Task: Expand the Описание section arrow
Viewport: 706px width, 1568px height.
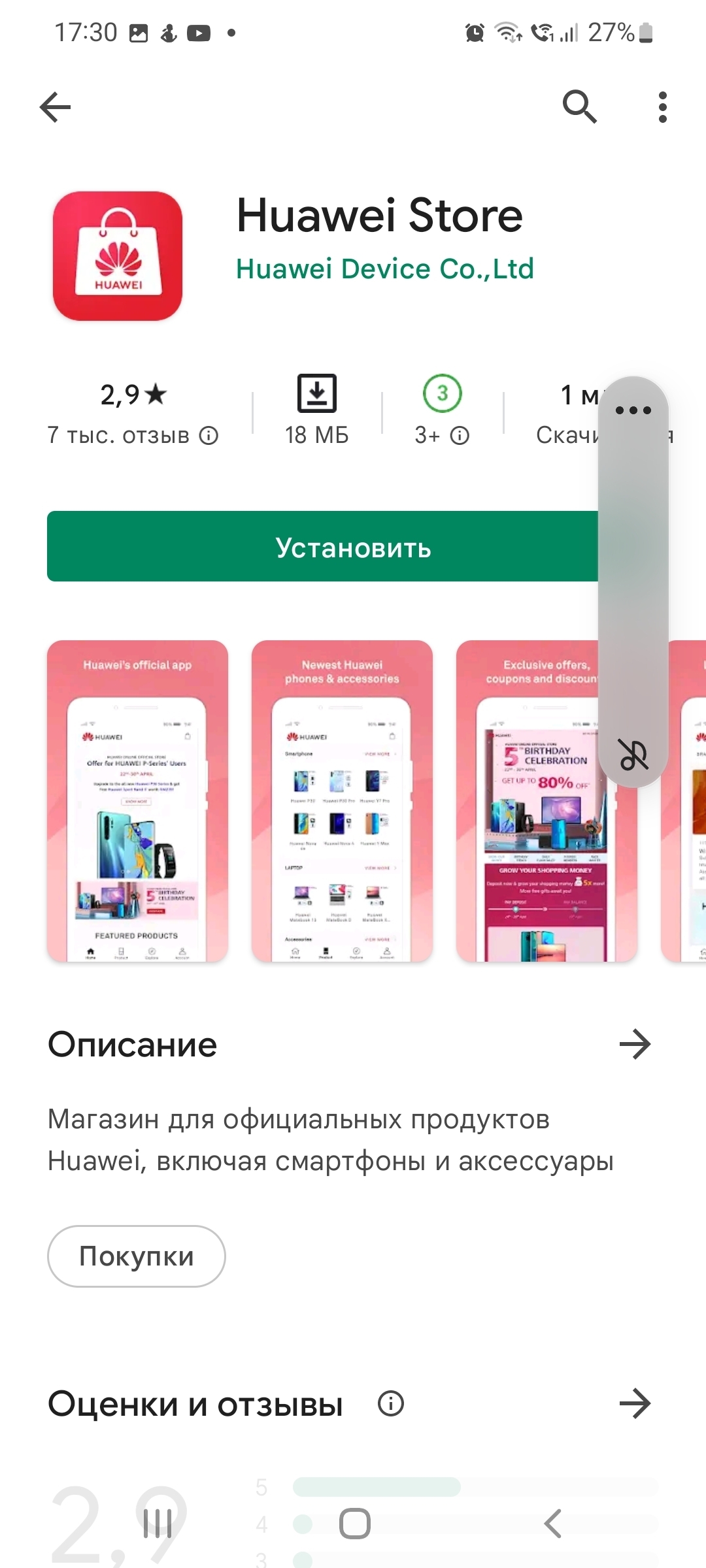Action: click(635, 1044)
